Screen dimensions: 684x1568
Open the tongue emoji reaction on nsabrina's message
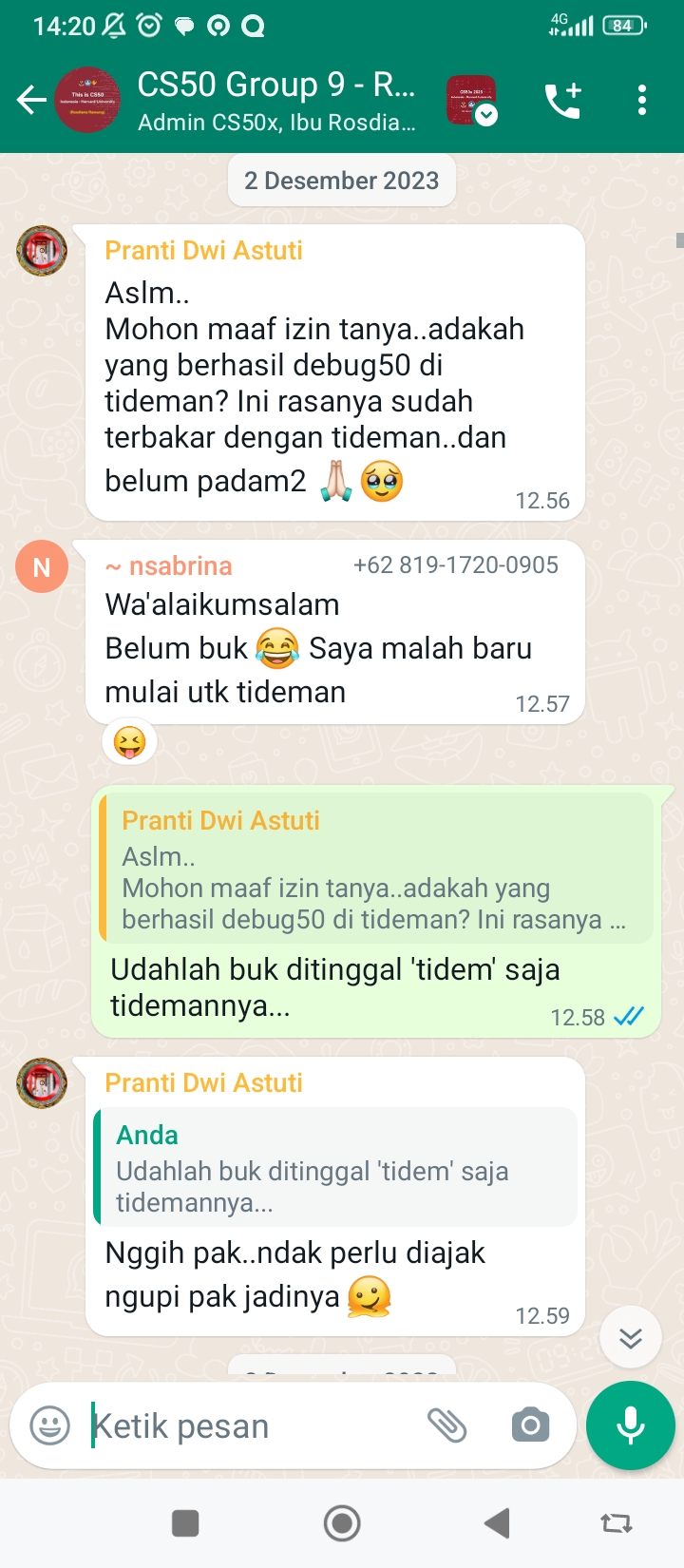pyautogui.click(x=129, y=742)
